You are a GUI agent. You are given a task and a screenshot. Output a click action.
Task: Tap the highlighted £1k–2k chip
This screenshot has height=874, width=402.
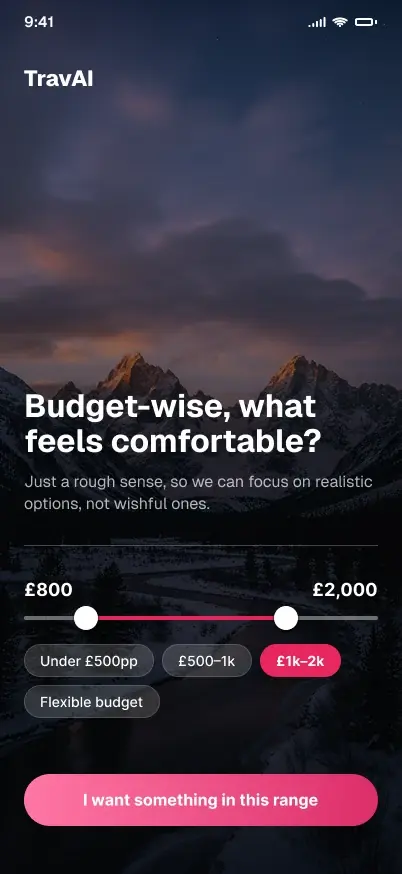[x=300, y=661]
